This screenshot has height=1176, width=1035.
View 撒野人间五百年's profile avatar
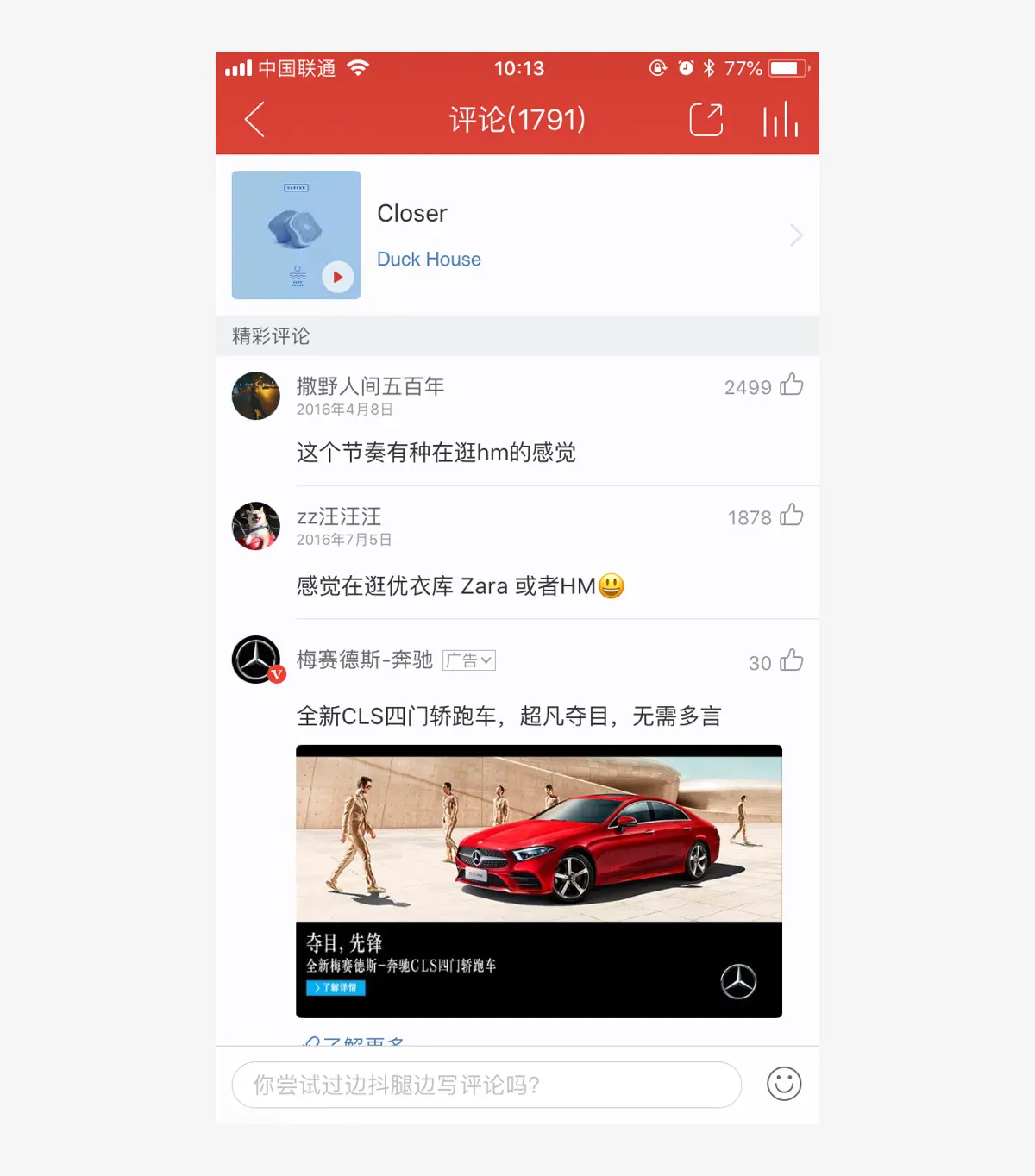(256, 396)
